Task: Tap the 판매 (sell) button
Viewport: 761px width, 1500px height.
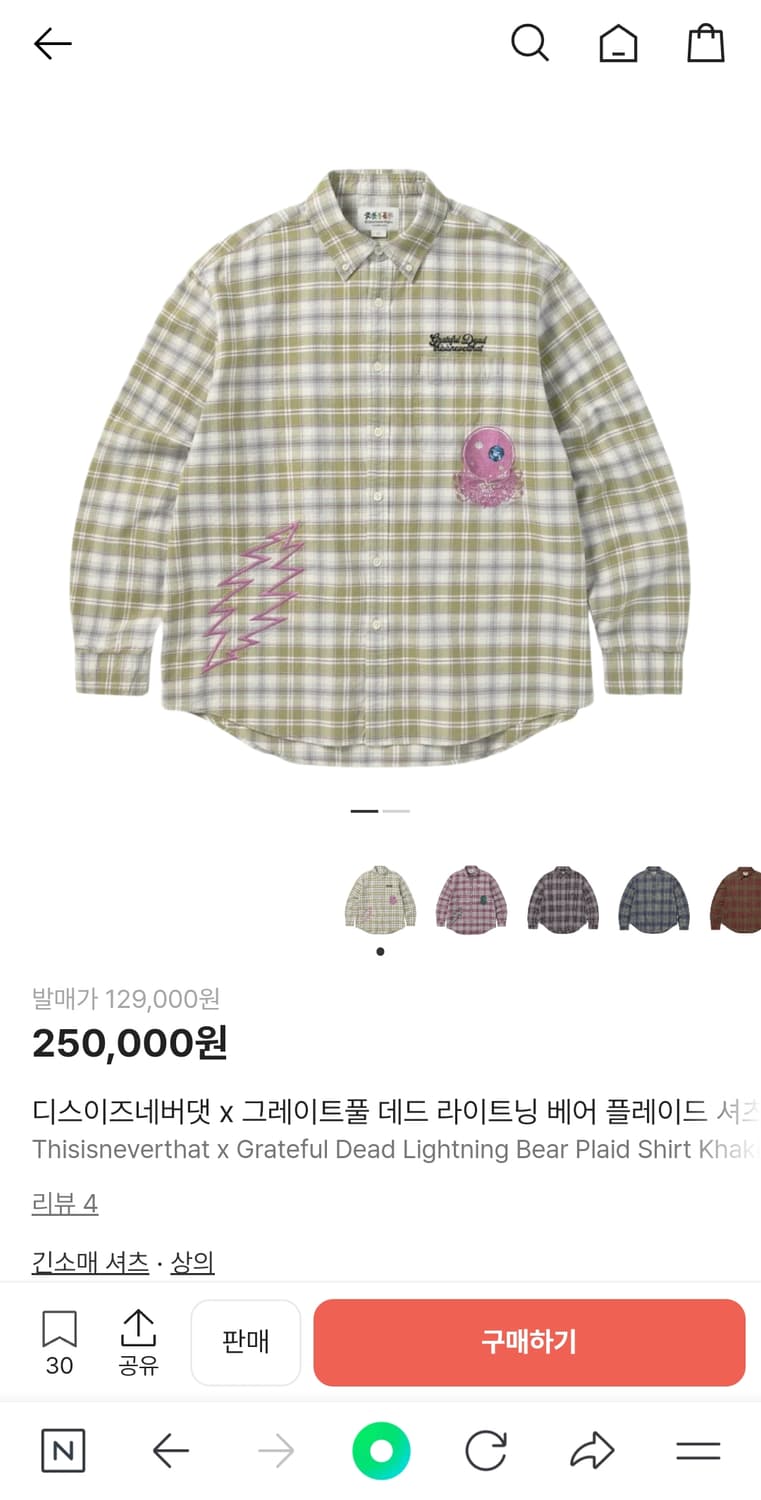Action: (x=246, y=1343)
